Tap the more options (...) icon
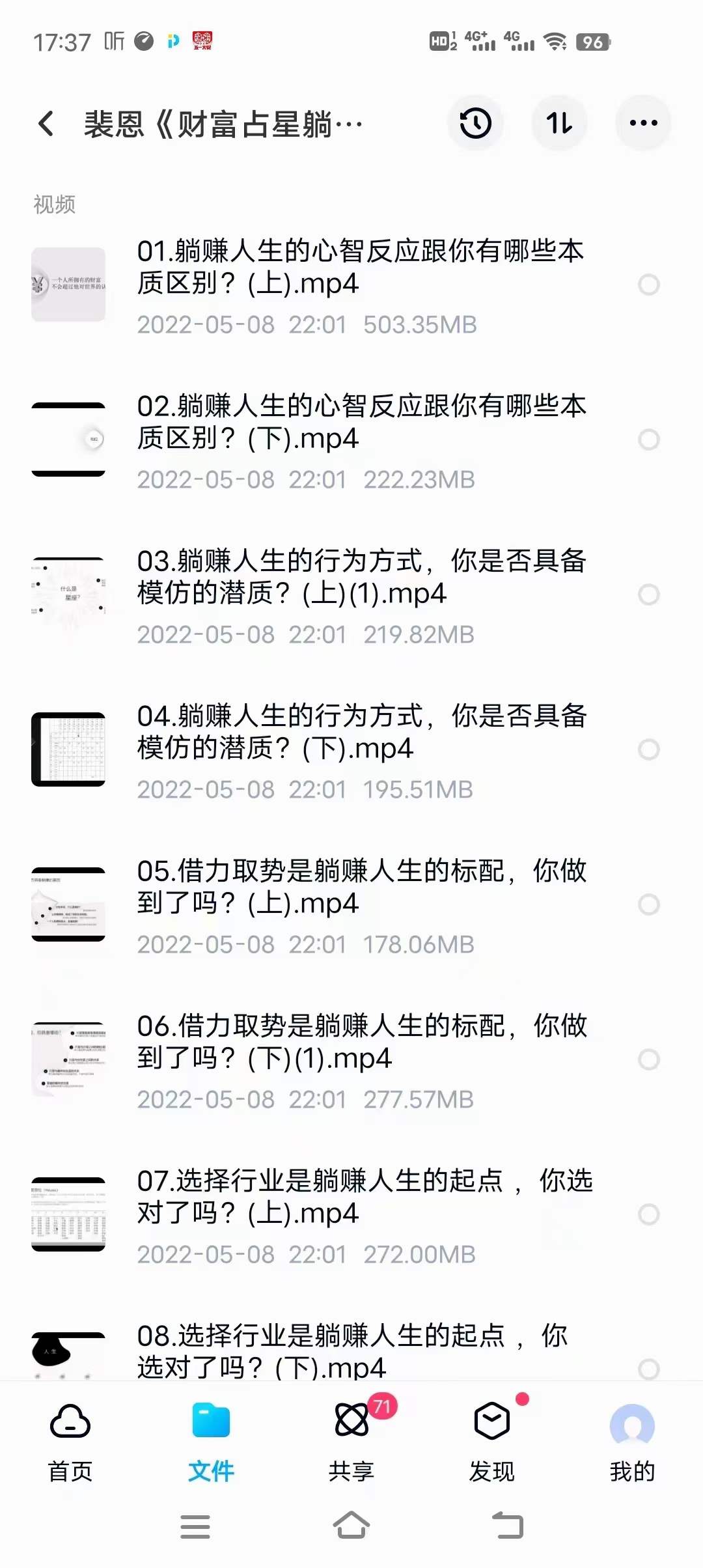This screenshot has width=703, height=1568. pyautogui.click(x=643, y=123)
